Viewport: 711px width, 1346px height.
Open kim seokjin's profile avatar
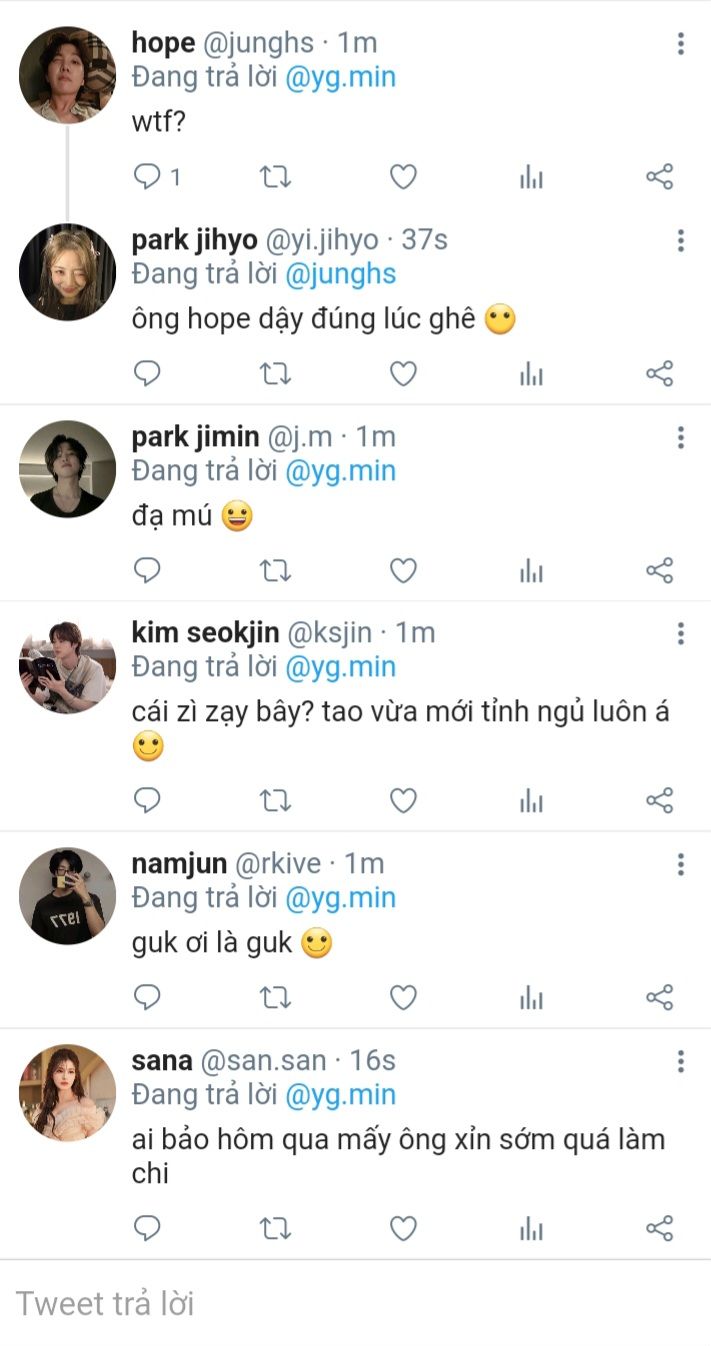(67, 666)
